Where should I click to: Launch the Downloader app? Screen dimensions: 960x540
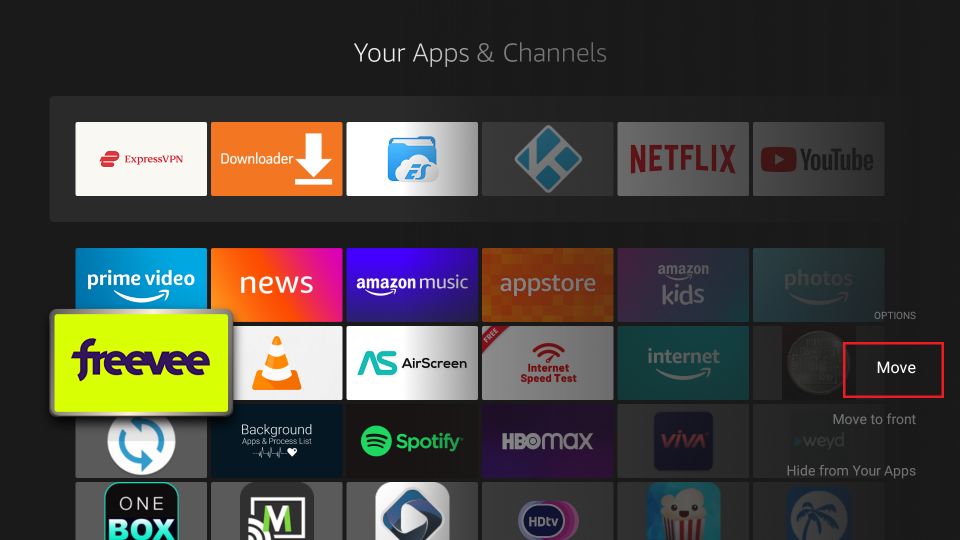click(x=276, y=159)
